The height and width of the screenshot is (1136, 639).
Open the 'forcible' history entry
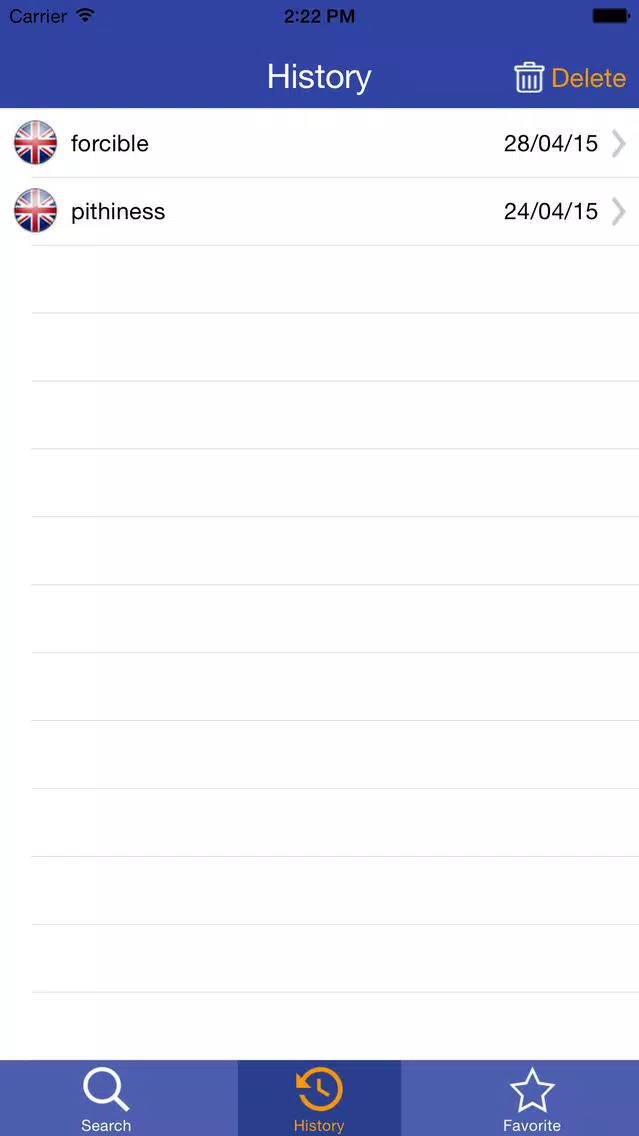(x=319, y=144)
